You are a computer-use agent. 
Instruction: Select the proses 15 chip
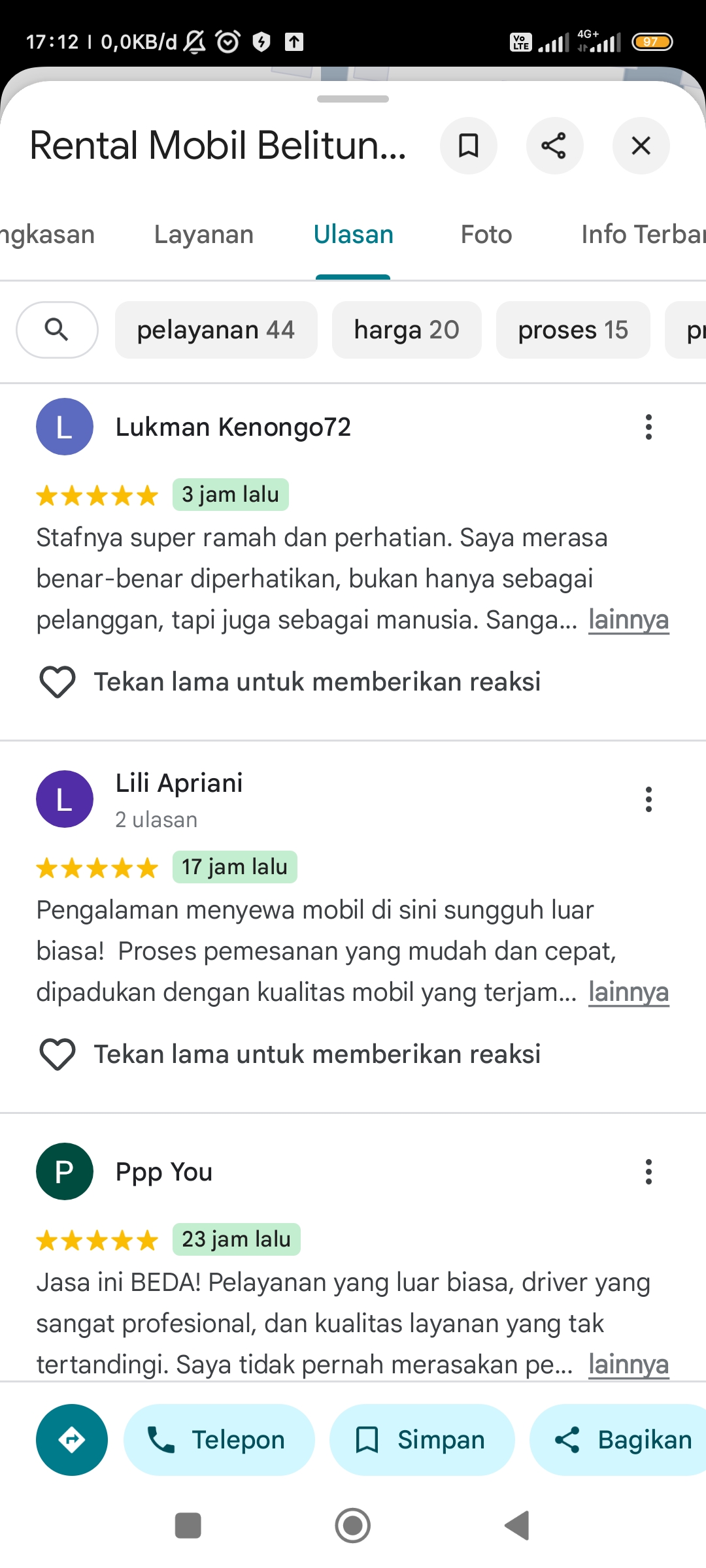point(573,330)
